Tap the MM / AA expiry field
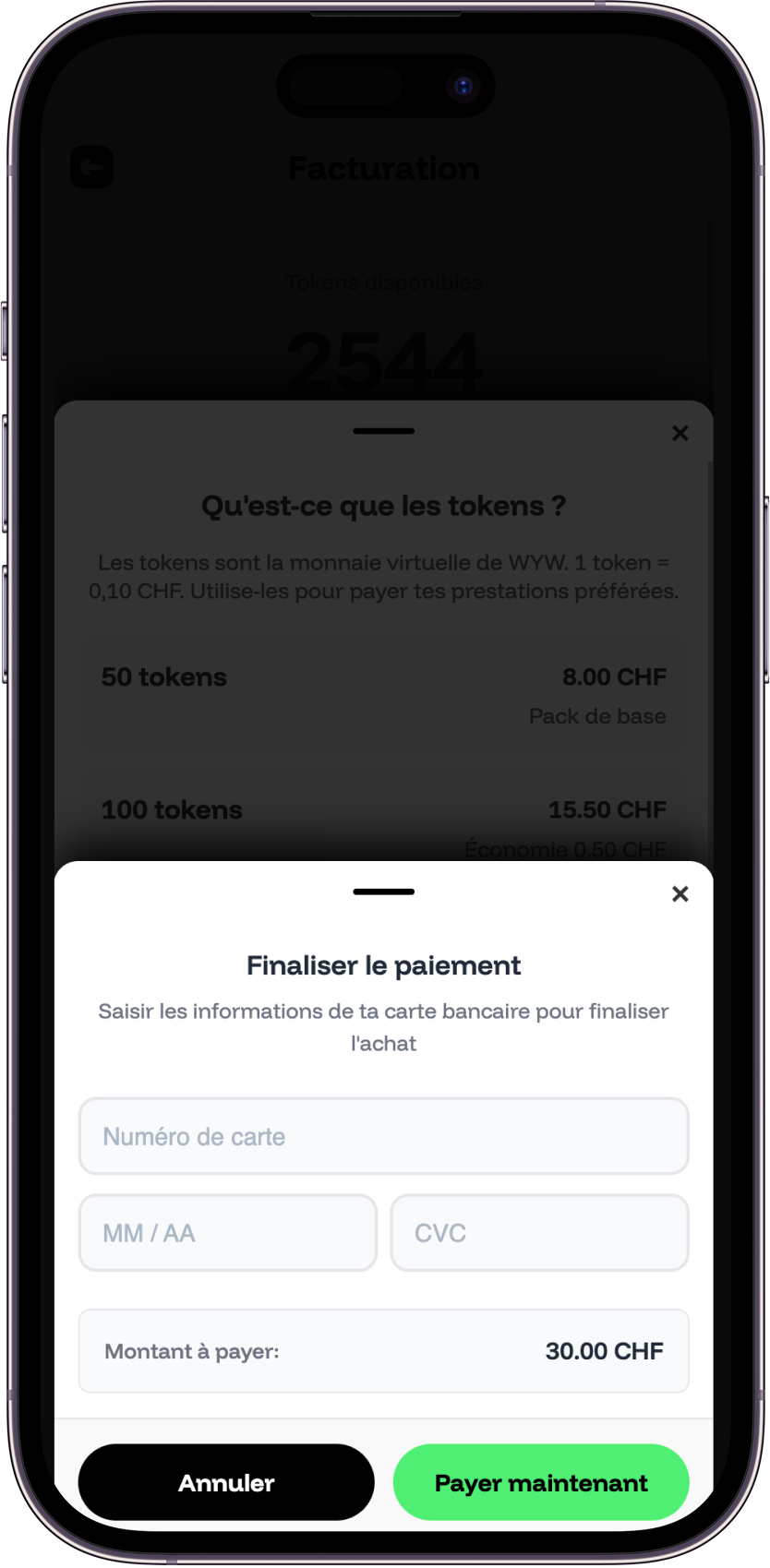Screen dimensions: 770x1568 pos(228,1233)
